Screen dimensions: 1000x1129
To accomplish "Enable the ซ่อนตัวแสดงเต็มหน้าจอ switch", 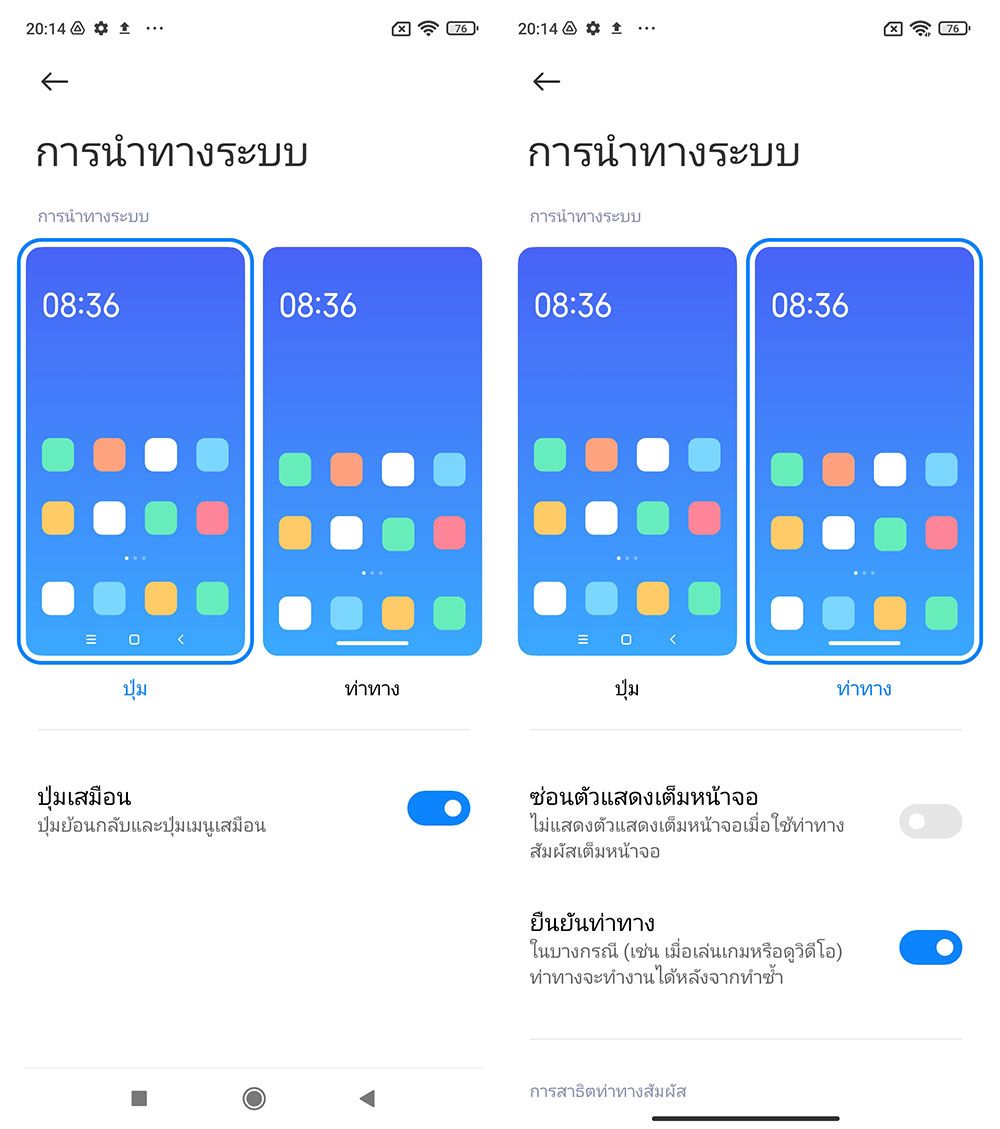I will pyautogui.click(x=930, y=822).
